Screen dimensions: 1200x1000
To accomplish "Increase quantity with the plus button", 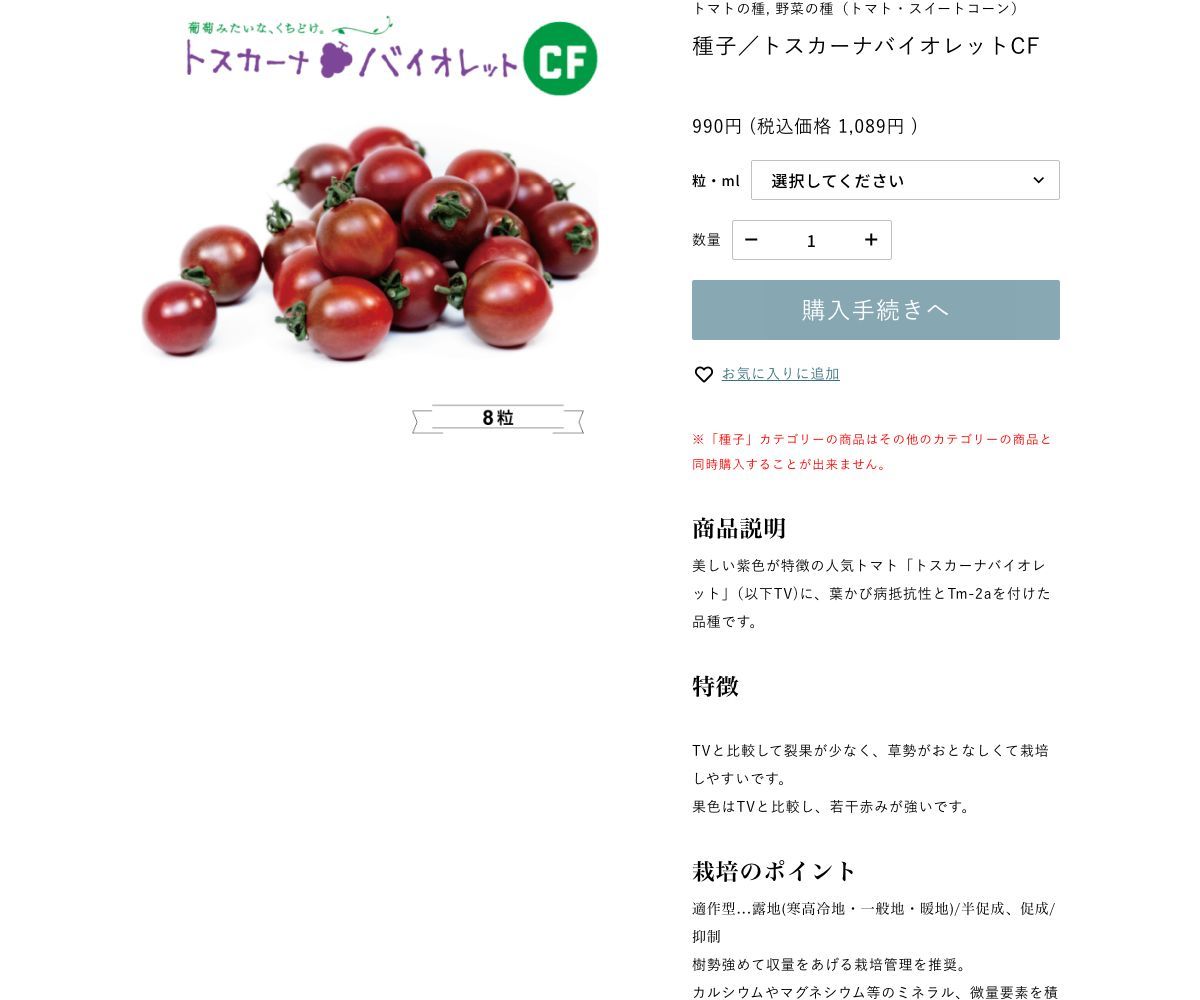I will tap(871, 240).
